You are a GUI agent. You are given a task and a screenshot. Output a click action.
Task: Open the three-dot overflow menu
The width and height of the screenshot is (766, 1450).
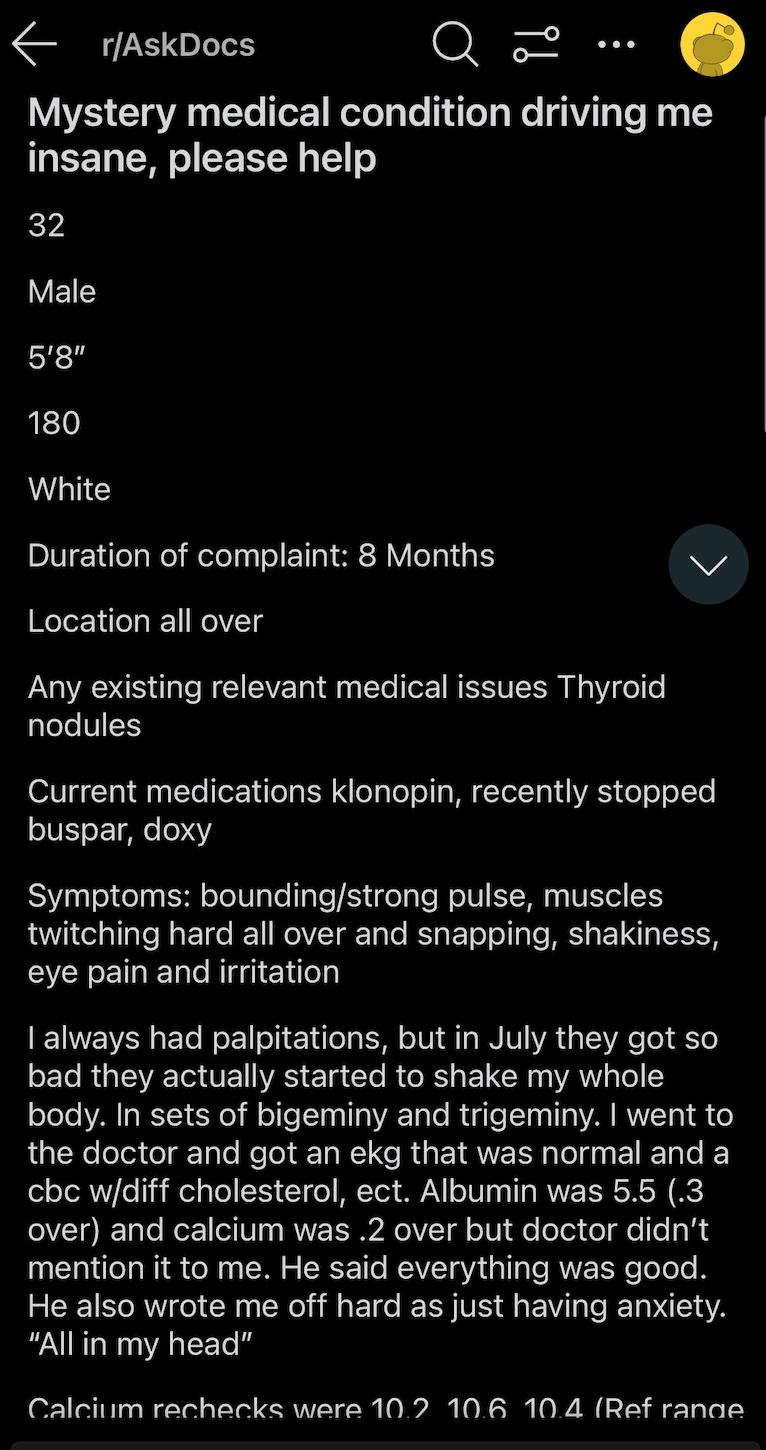click(616, 45)
